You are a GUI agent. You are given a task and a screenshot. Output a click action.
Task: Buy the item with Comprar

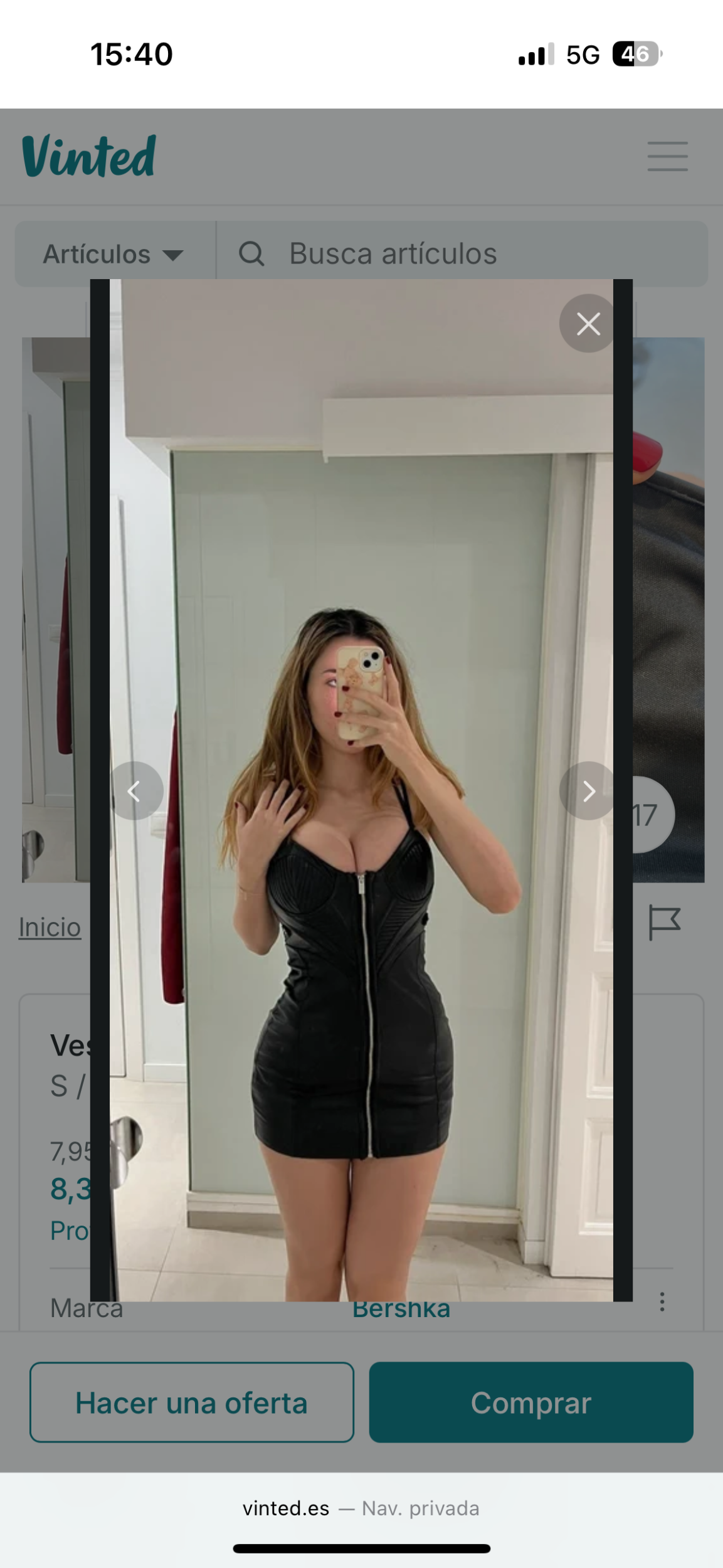point(530,1402)
